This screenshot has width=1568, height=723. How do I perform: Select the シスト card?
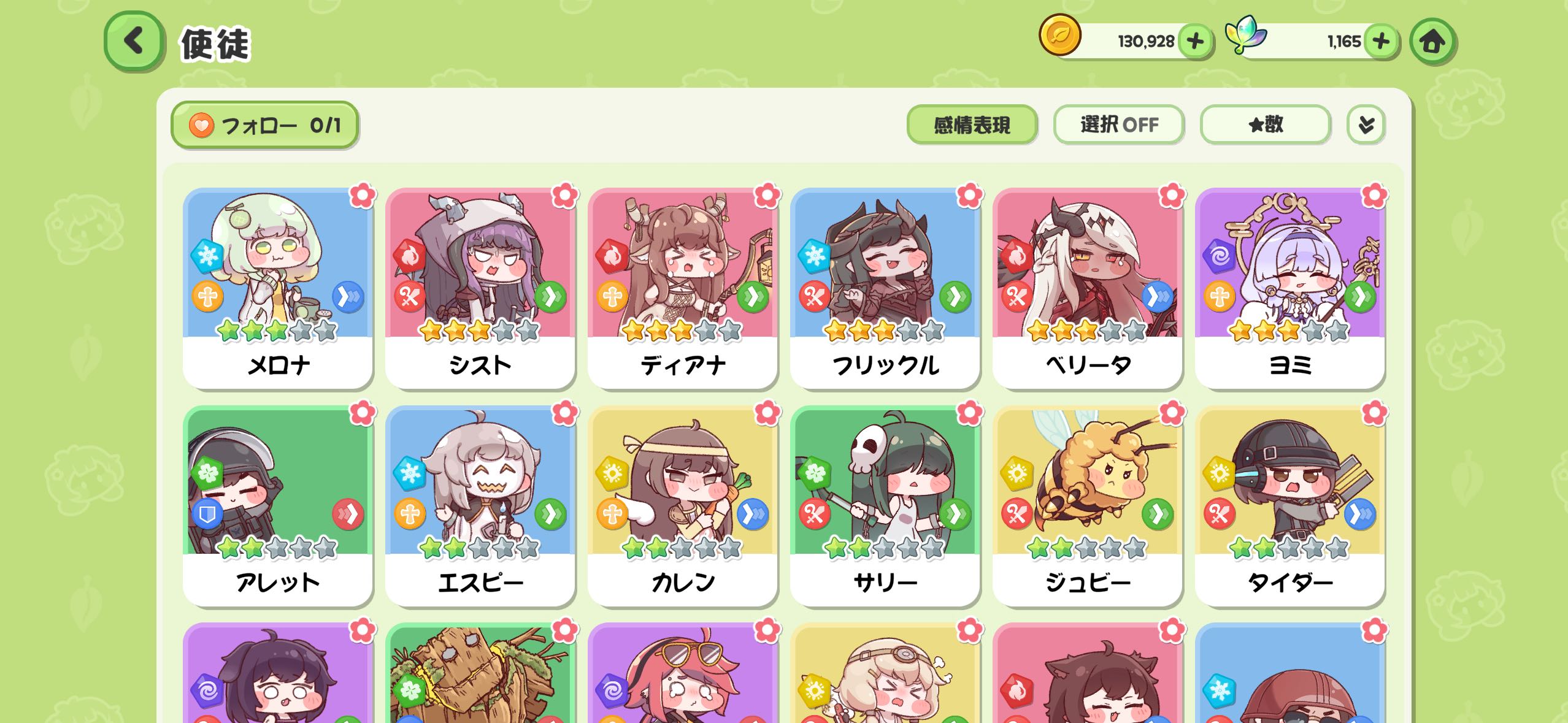(480, 288)
